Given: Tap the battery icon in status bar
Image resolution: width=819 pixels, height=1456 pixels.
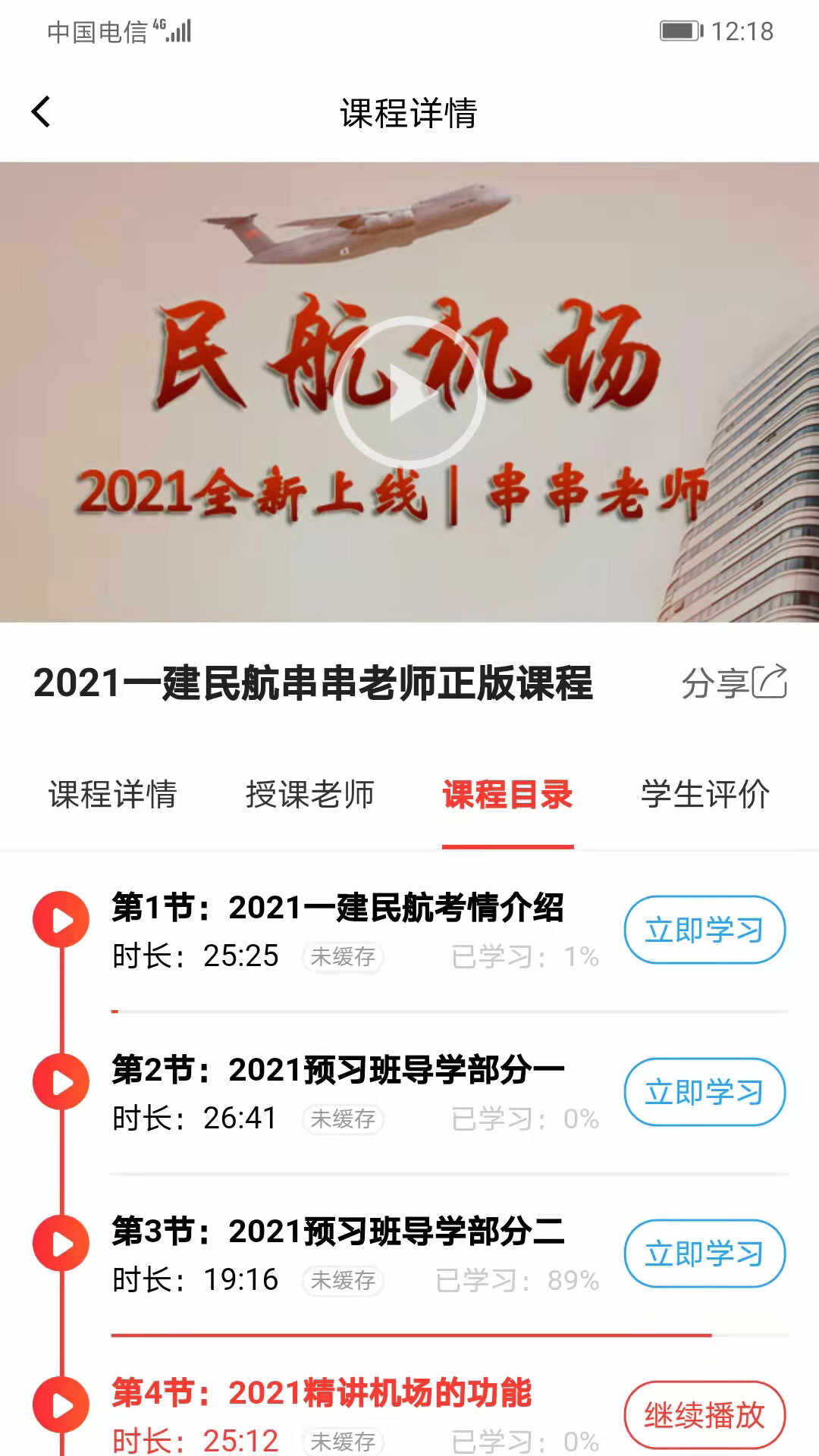Looking at the screenshot, I should click(677, 30).
